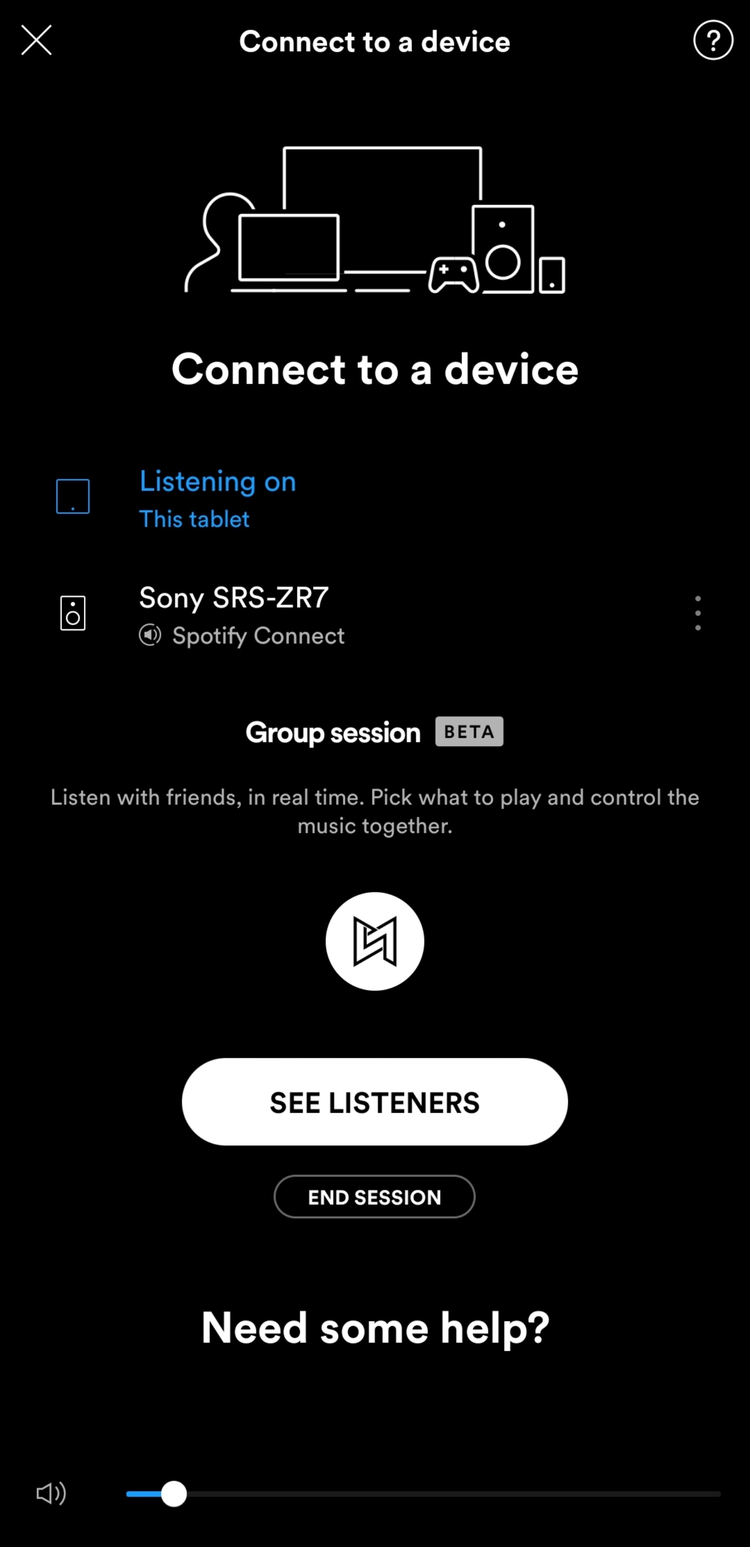Tap the connected devices illustration
The image size is (750, 1547).
pos(374,218)
